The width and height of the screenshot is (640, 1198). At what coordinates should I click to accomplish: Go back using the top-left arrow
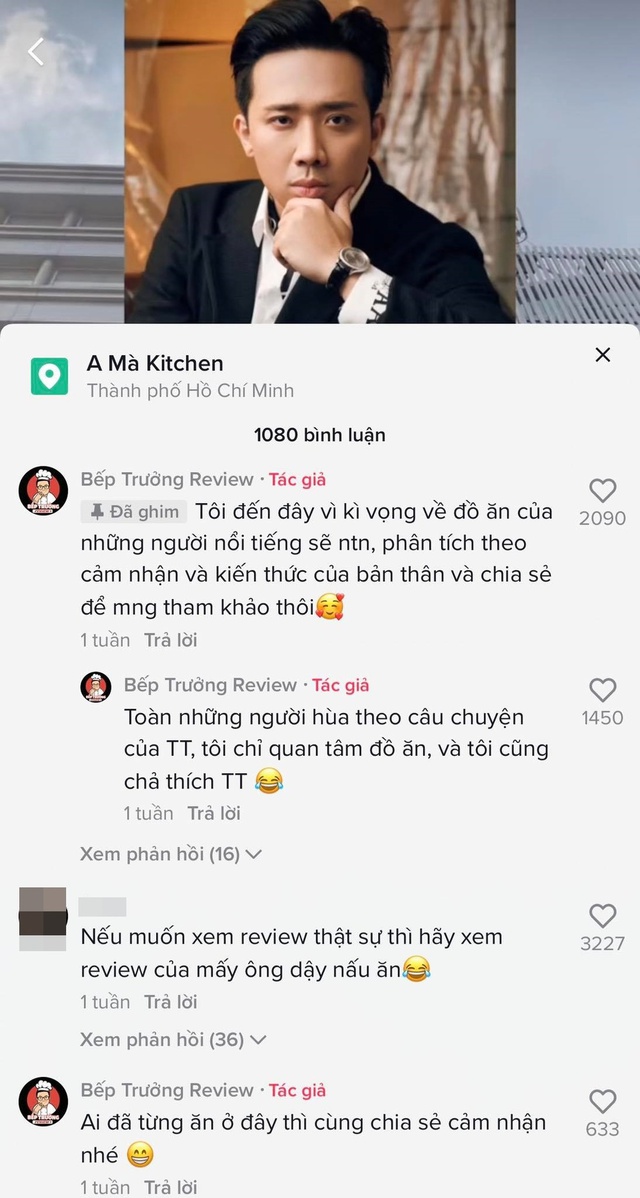click(36, 51)
